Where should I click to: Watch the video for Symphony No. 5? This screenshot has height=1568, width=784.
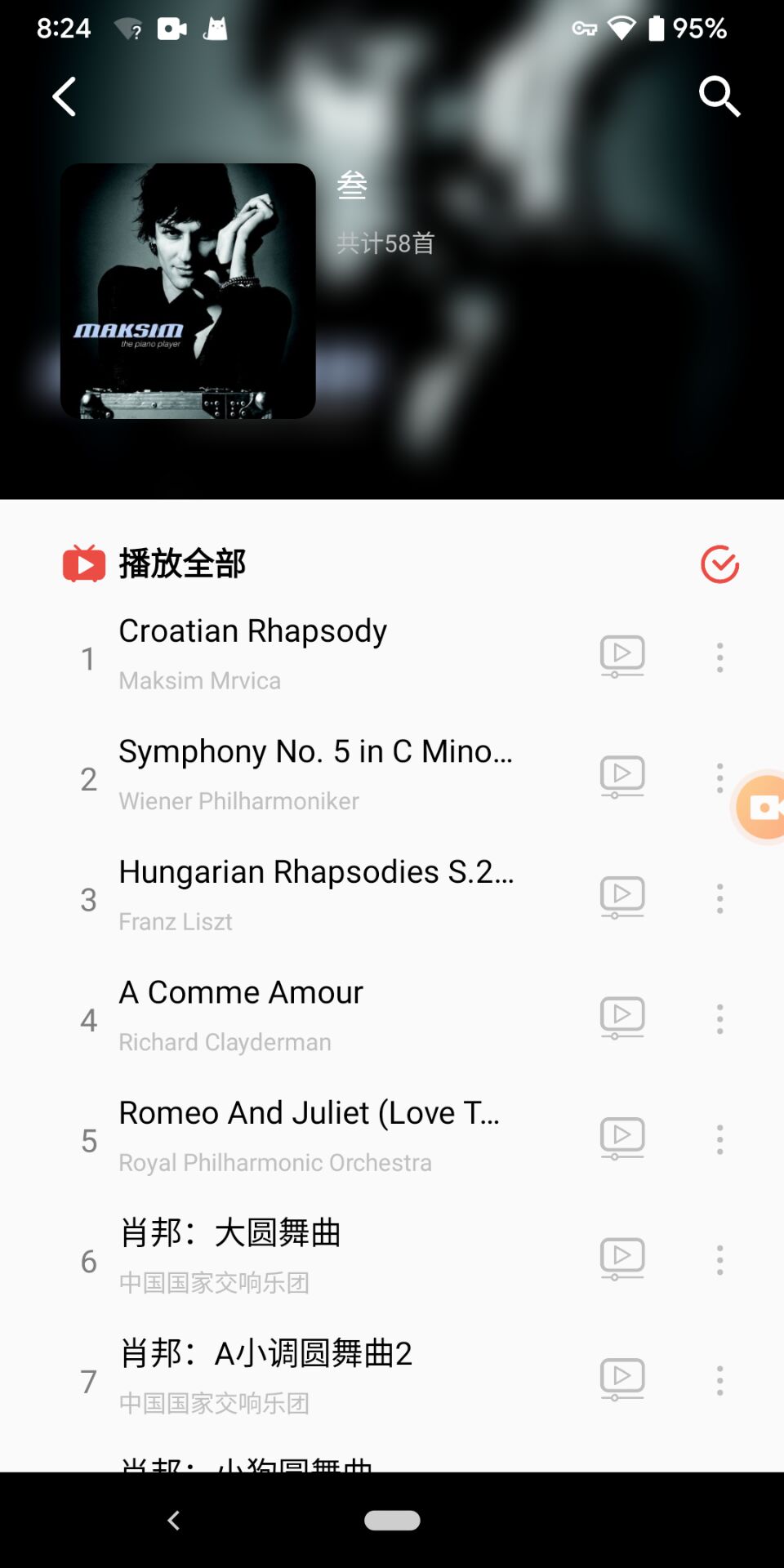622,776
